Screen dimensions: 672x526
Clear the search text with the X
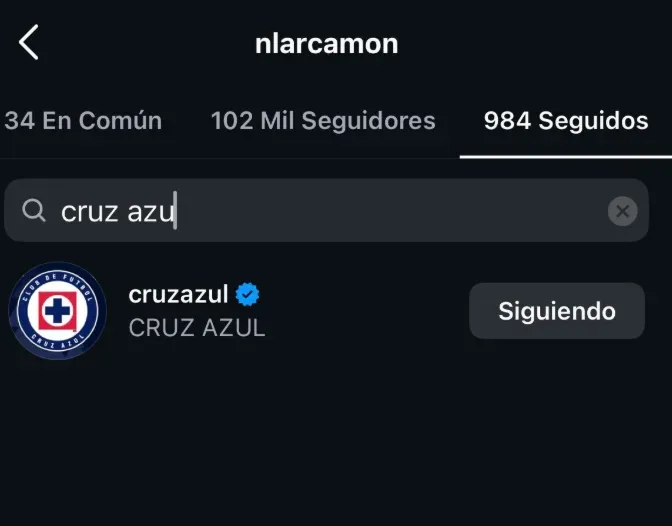[622, 211]
